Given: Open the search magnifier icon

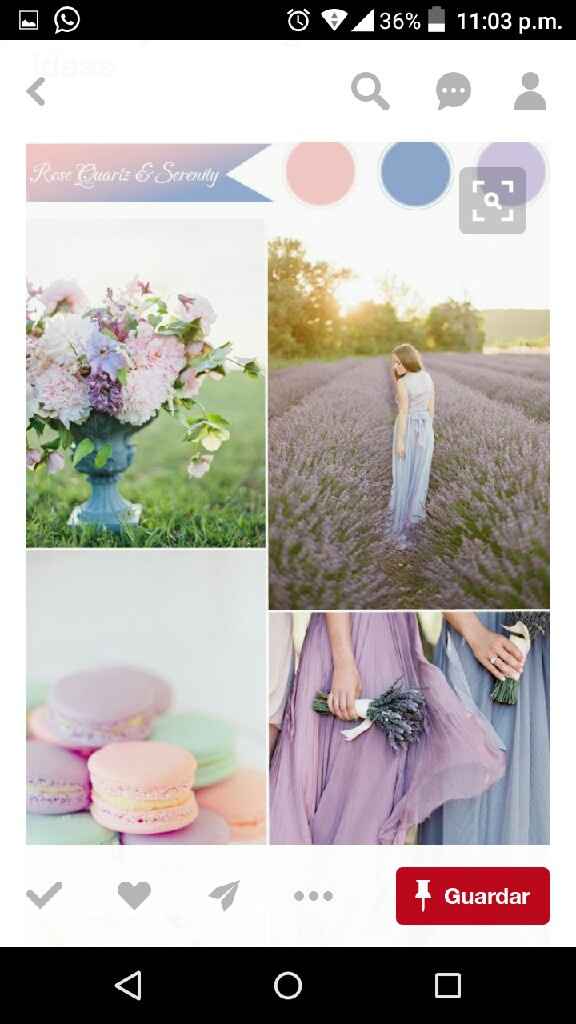Looking at the screenshot, I should [370, 91].
